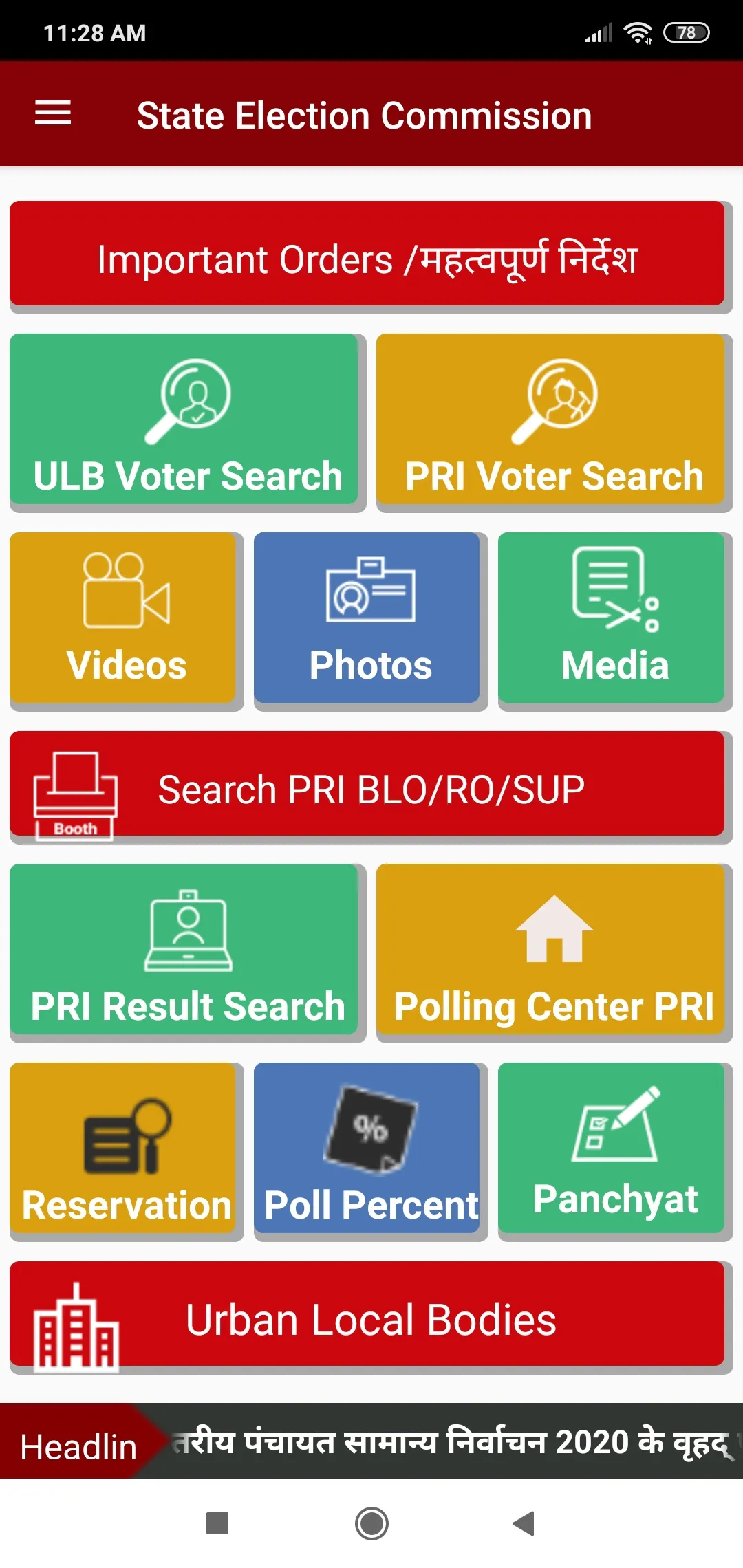Check the Poll Percent tile
743x1568 pixels.
tap(367, 1148)
